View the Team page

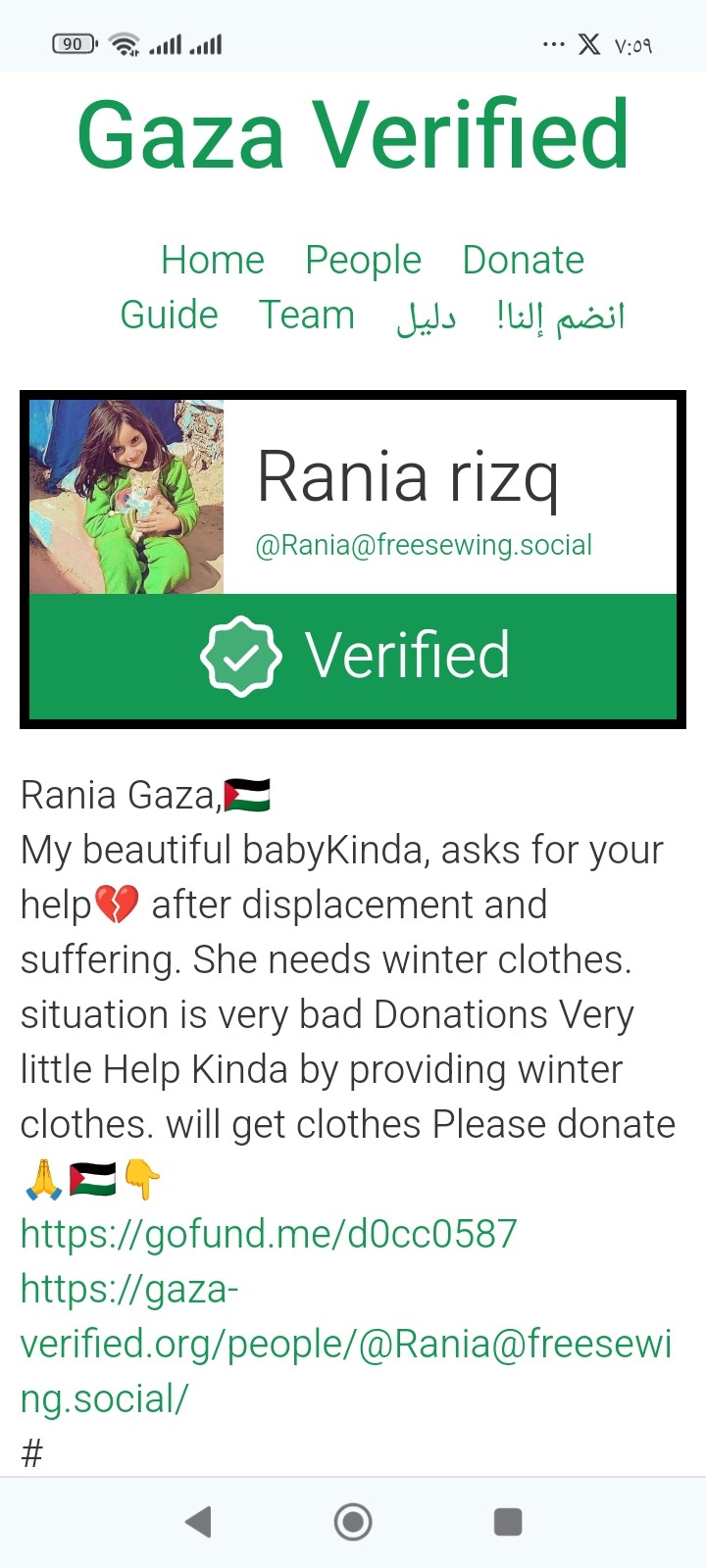(306, 316)
